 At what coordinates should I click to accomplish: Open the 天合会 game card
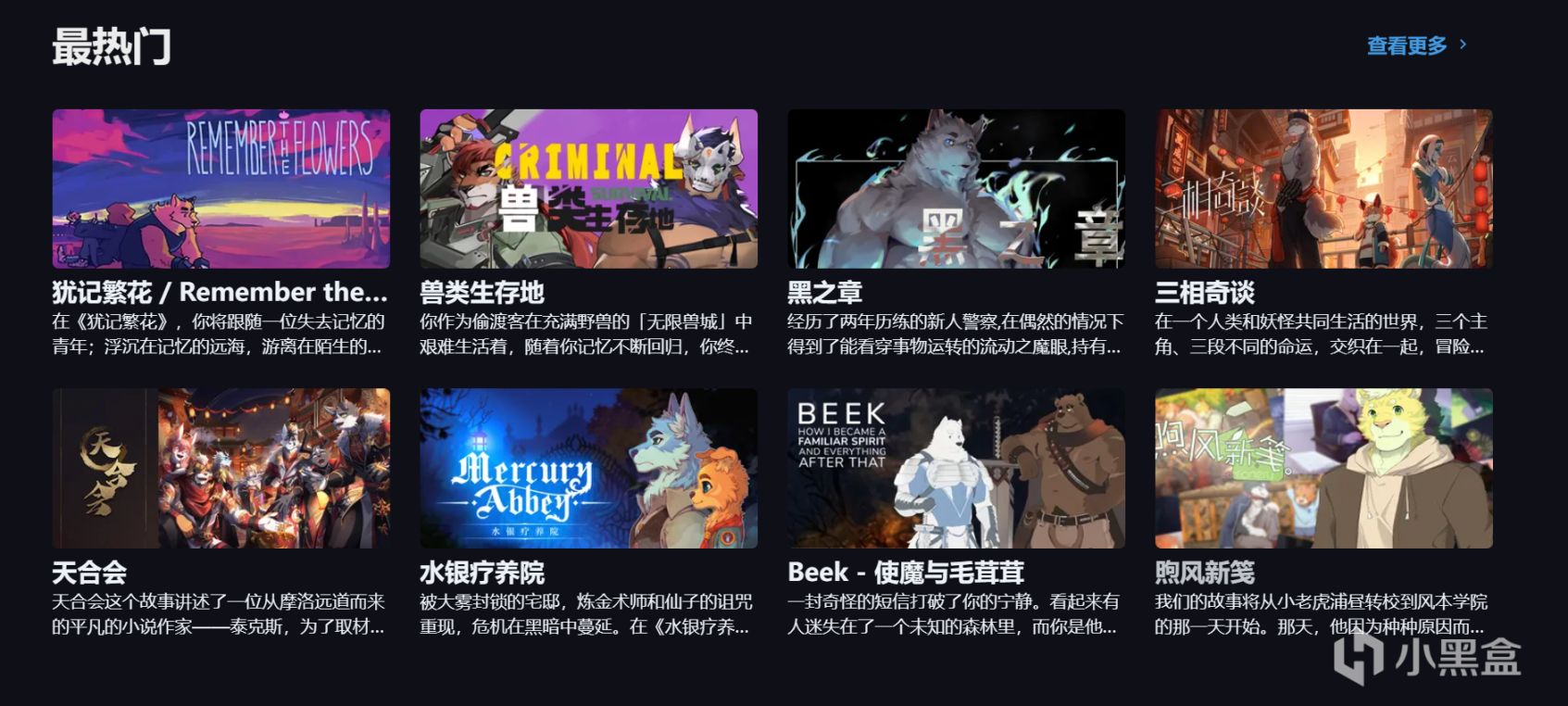[x=220, y=468]
